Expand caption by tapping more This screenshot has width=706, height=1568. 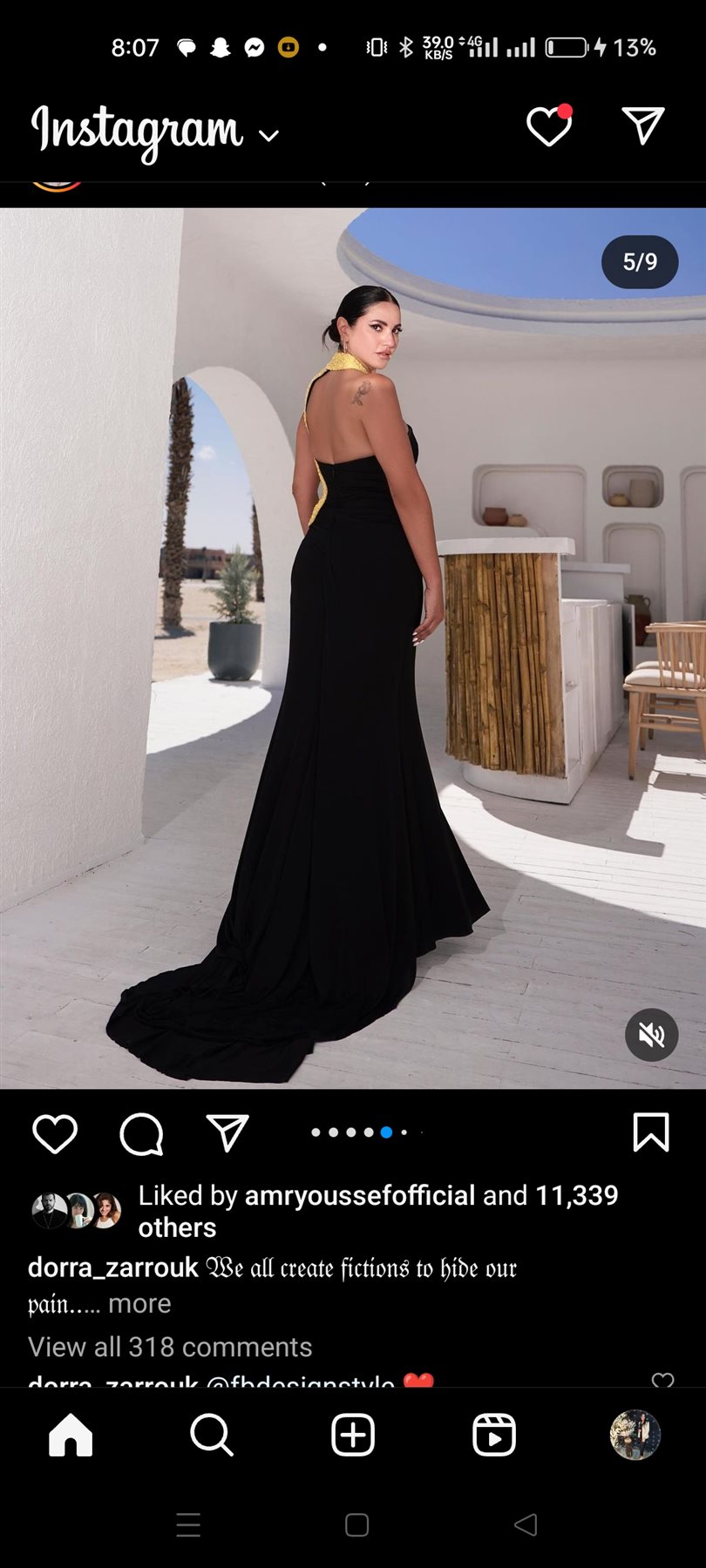pos(139,1303)
